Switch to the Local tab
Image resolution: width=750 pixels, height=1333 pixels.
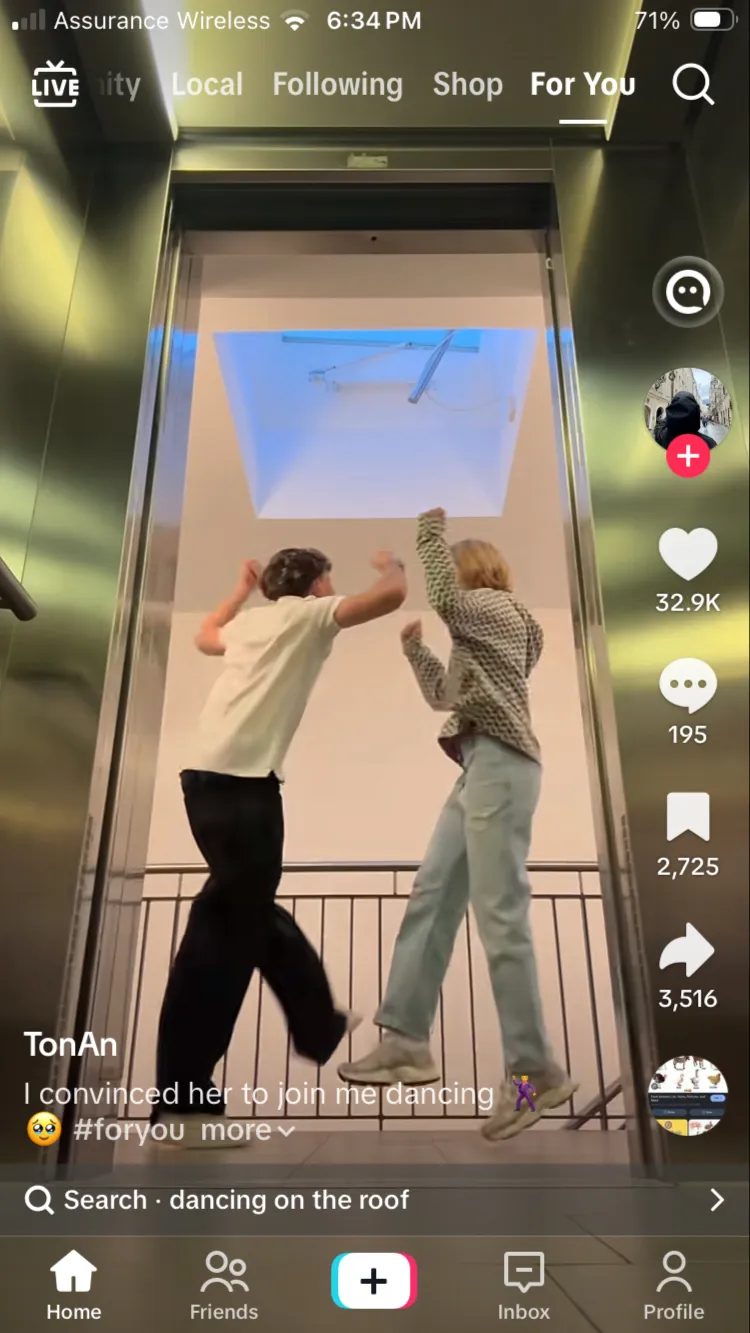[x=207, y=84]
